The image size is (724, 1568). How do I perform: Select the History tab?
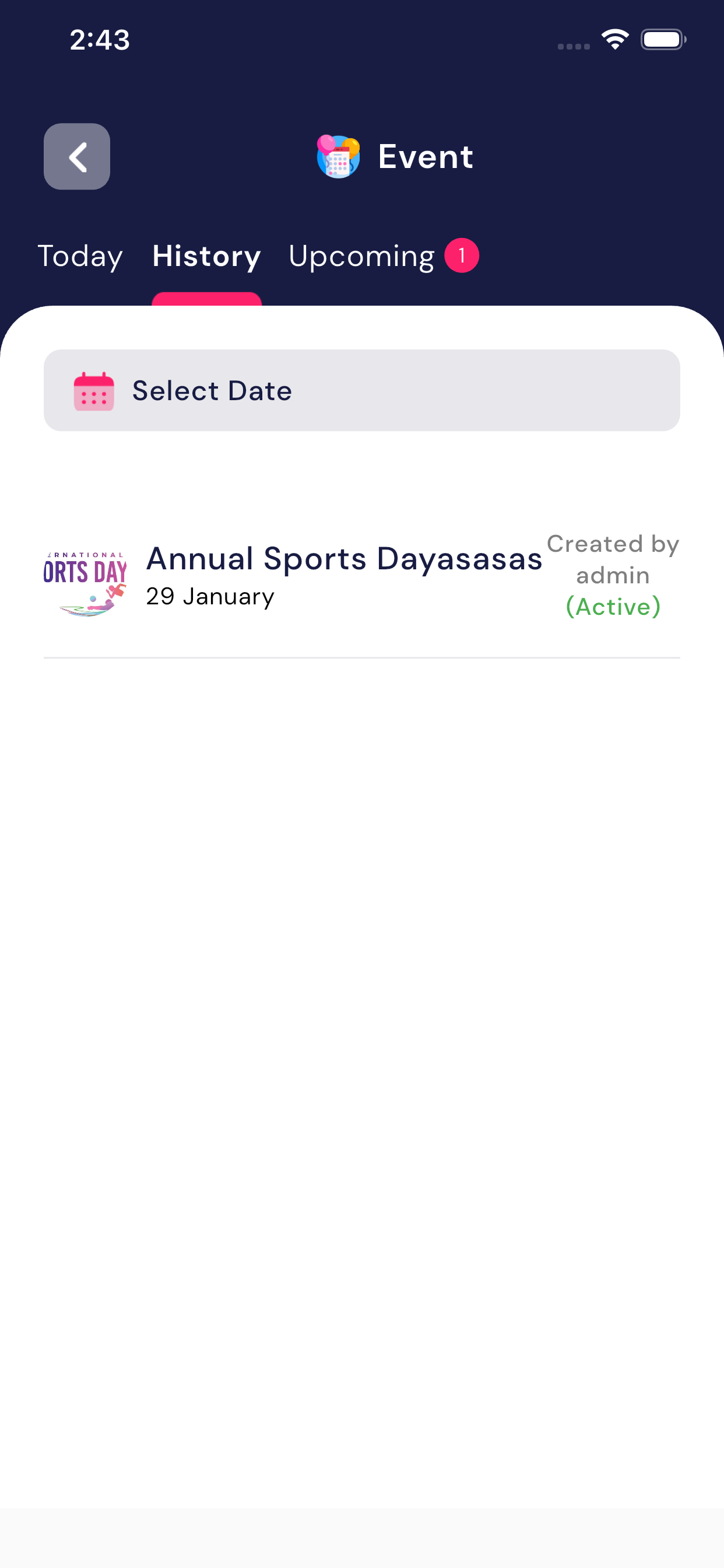206,256
